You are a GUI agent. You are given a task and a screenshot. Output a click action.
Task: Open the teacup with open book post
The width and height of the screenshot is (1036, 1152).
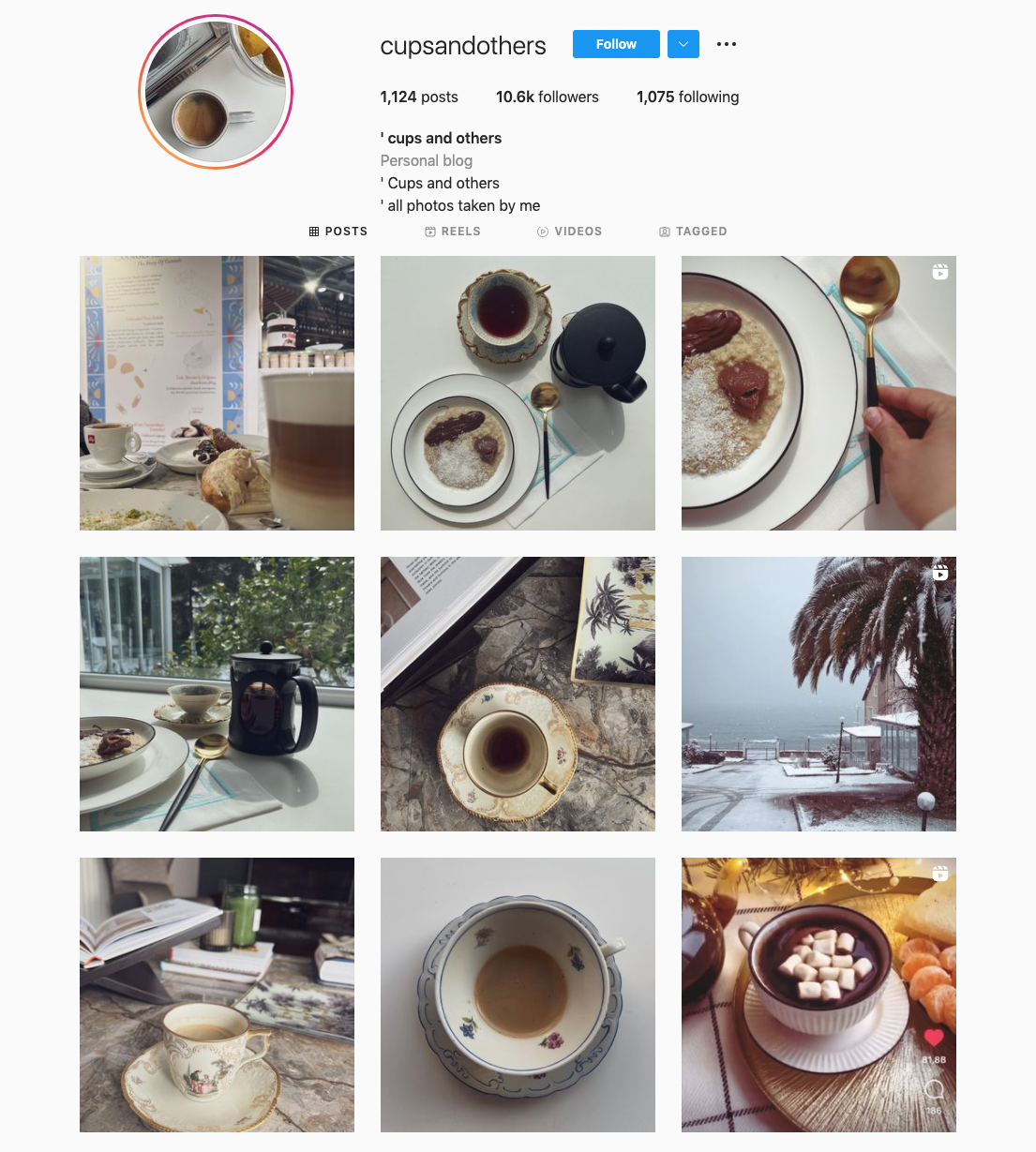[x=217, y=995]
